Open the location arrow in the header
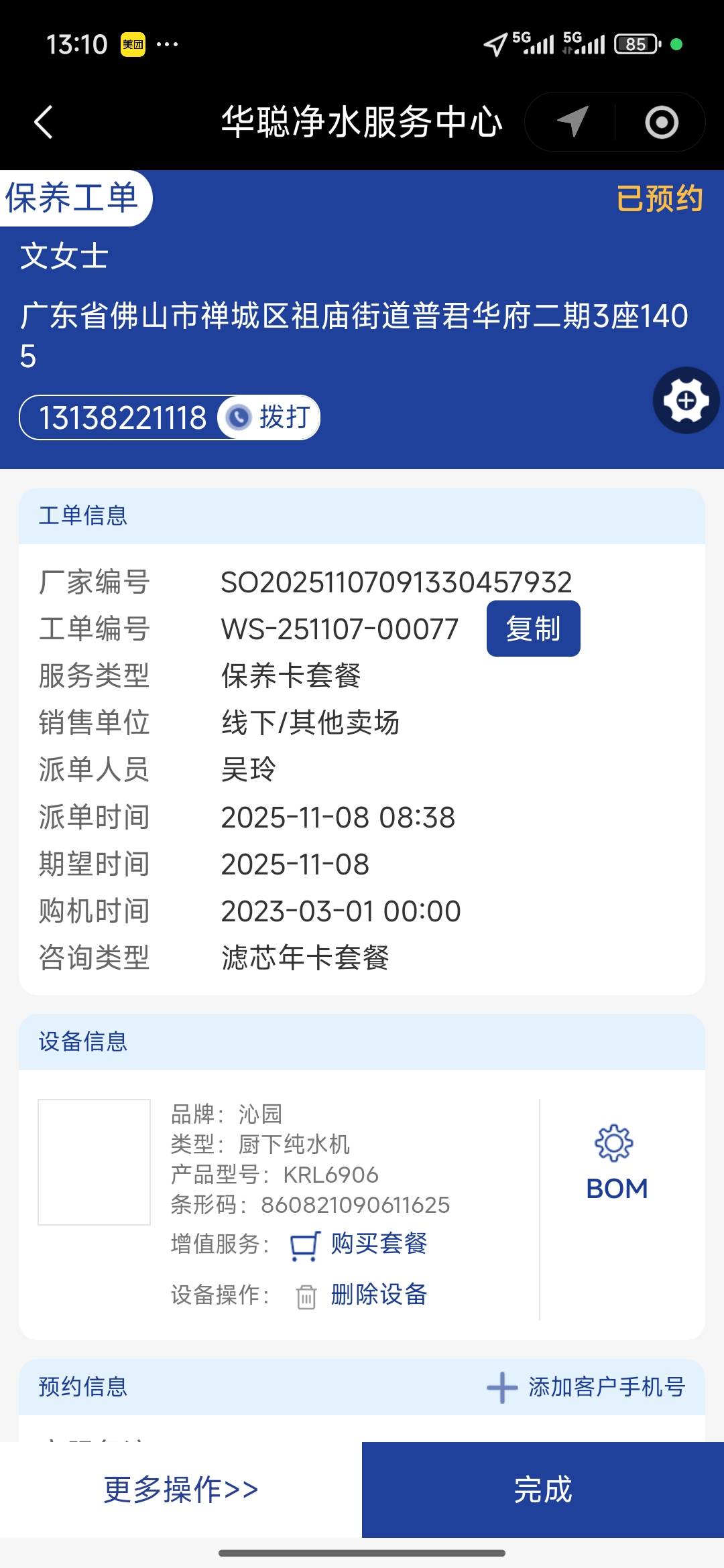 coord(572,123)
